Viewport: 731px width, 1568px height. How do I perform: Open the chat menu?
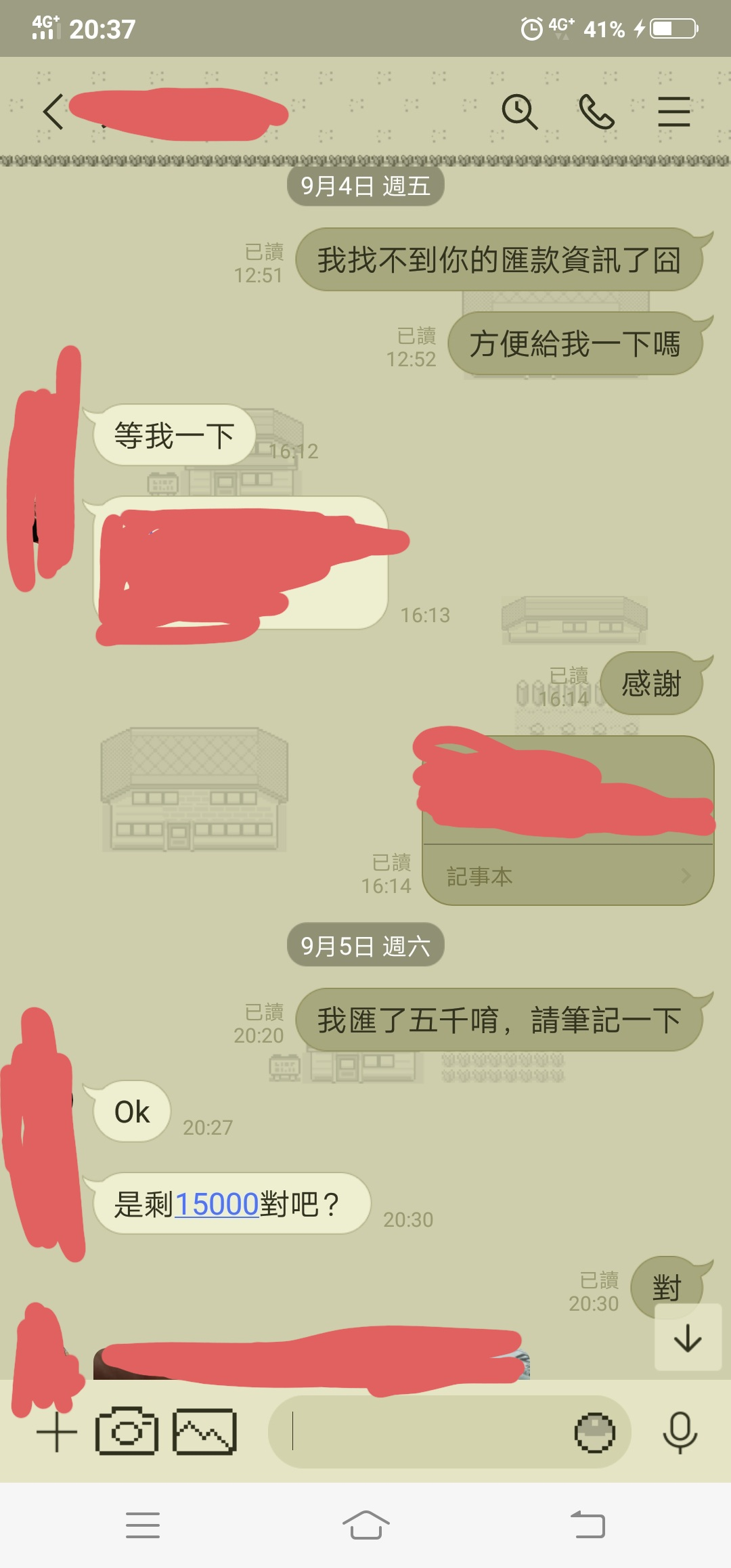click(673, 112)
